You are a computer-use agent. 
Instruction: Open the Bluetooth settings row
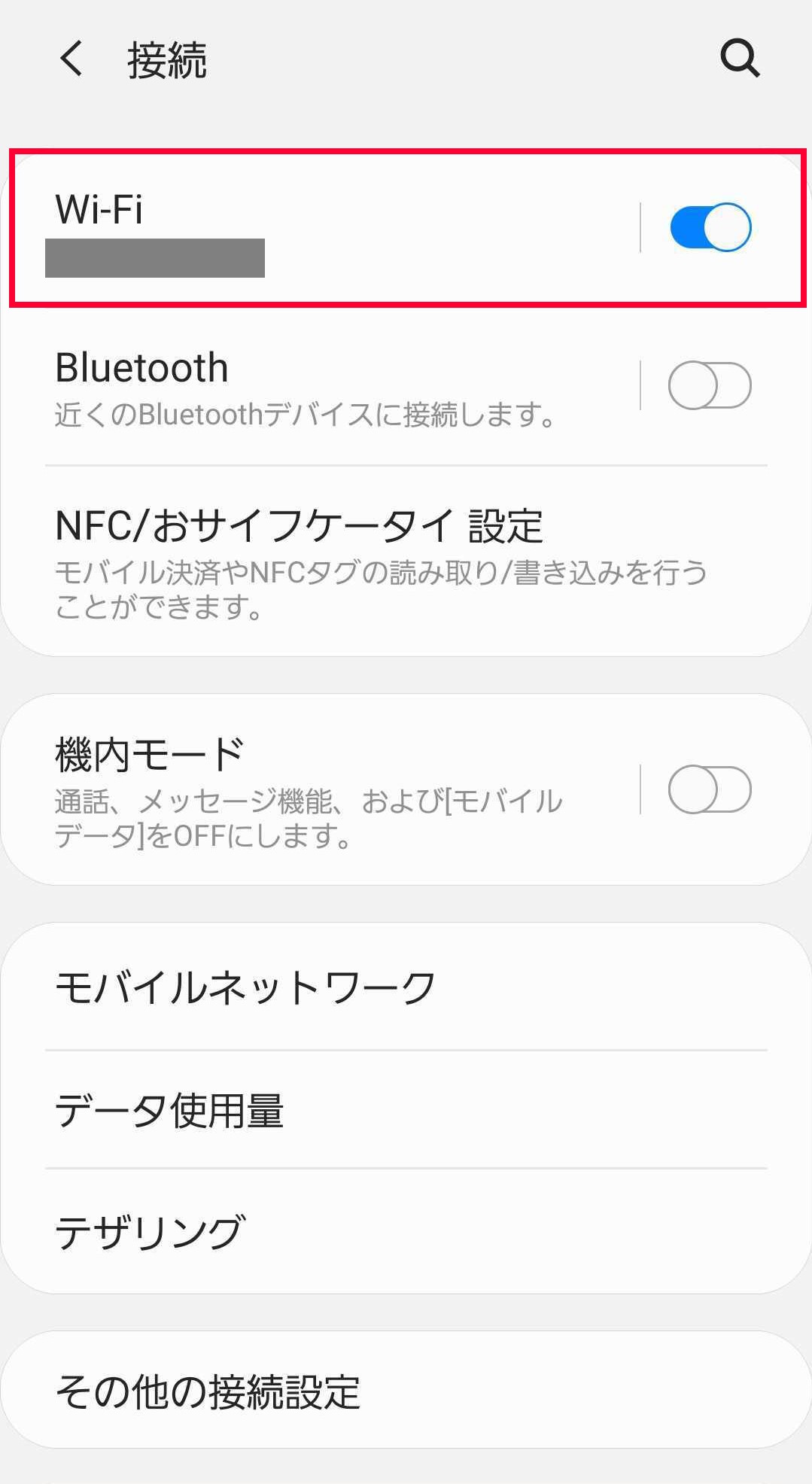click(x=324, y=387)
